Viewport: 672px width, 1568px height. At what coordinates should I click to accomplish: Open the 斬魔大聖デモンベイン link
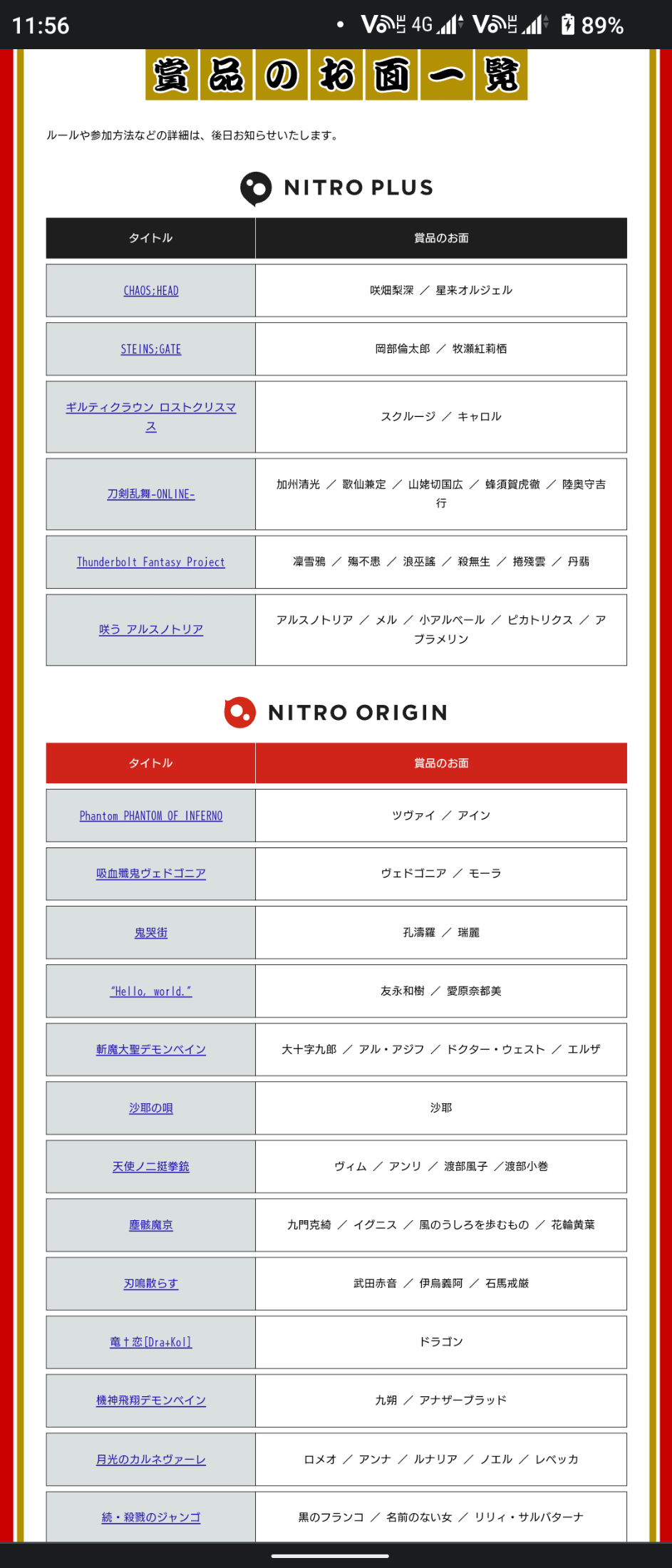(x=151, y=1050)
